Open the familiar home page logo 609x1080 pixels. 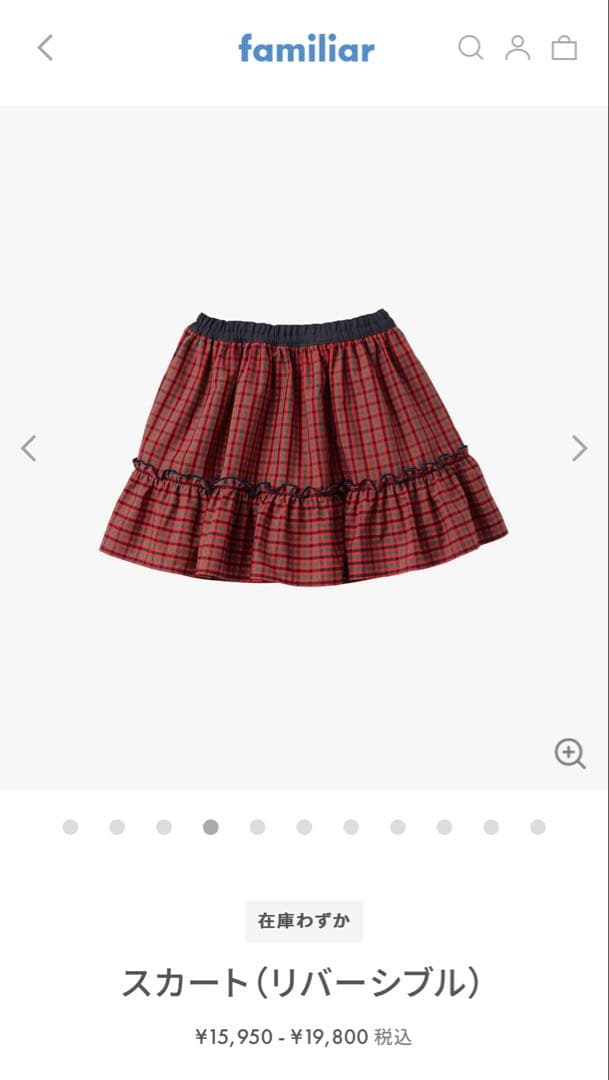click(306, 47)
